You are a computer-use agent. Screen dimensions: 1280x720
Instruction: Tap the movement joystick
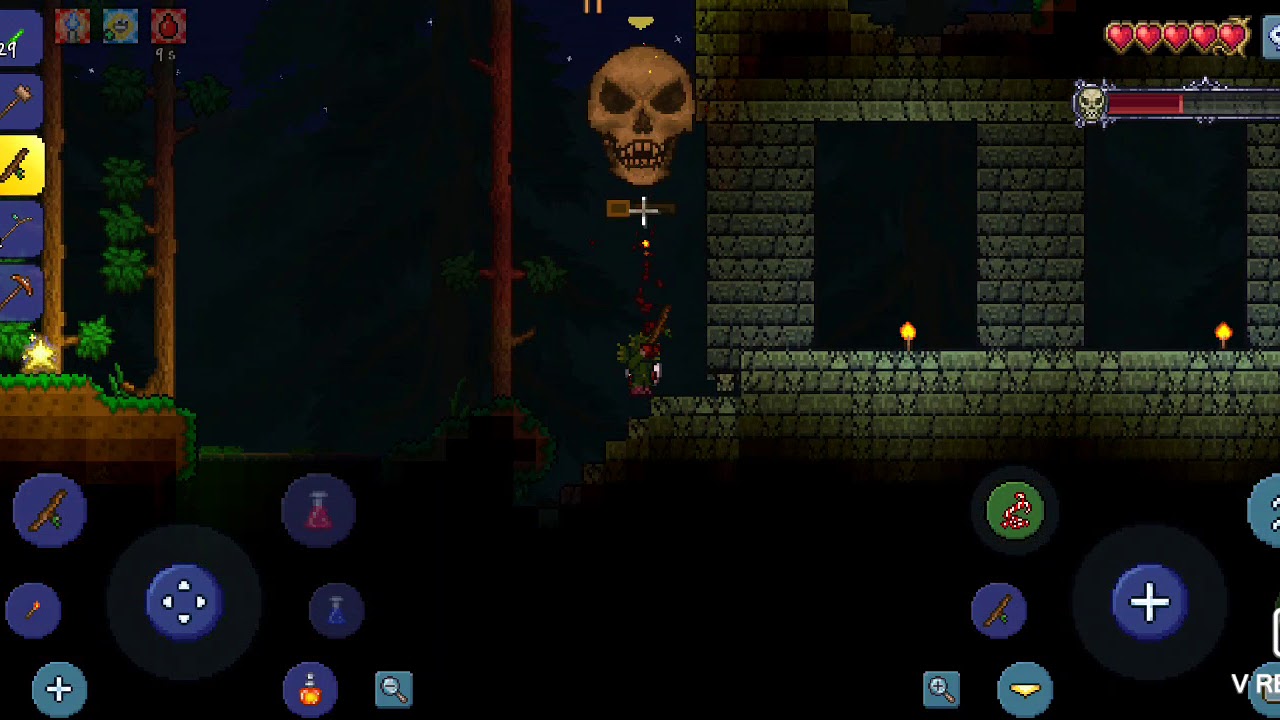pyautogui.click(x=184, y=601)
